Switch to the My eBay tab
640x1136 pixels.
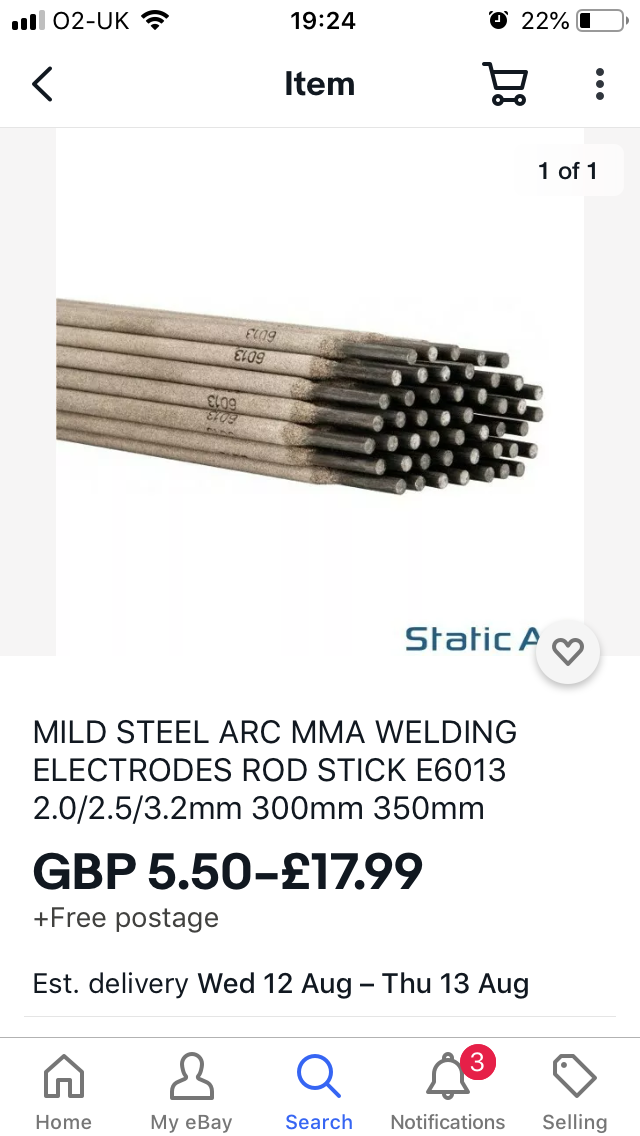(191, 1092)
